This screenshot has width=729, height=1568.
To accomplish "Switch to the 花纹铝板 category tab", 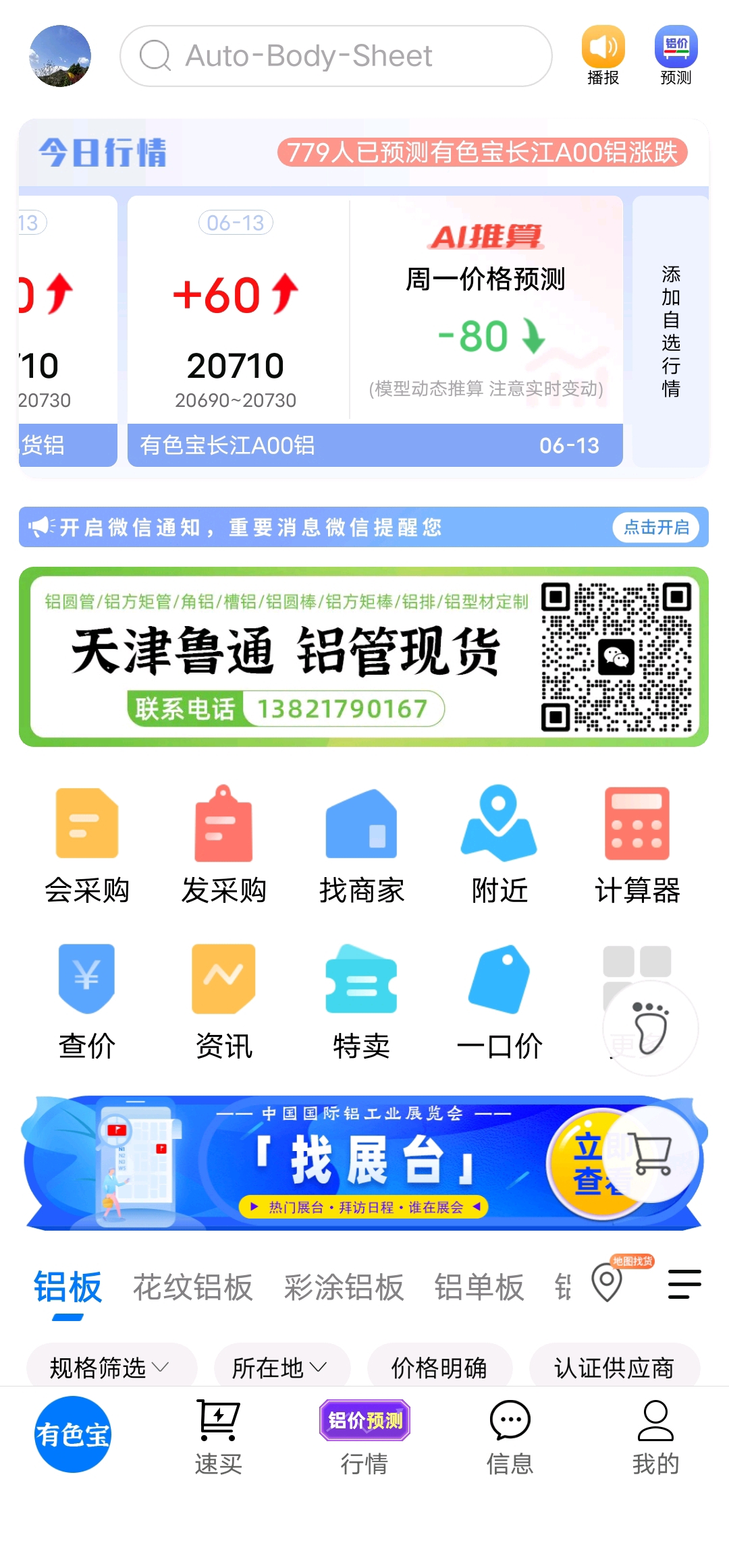I will pyautogui.click(x=193, y=1287).
